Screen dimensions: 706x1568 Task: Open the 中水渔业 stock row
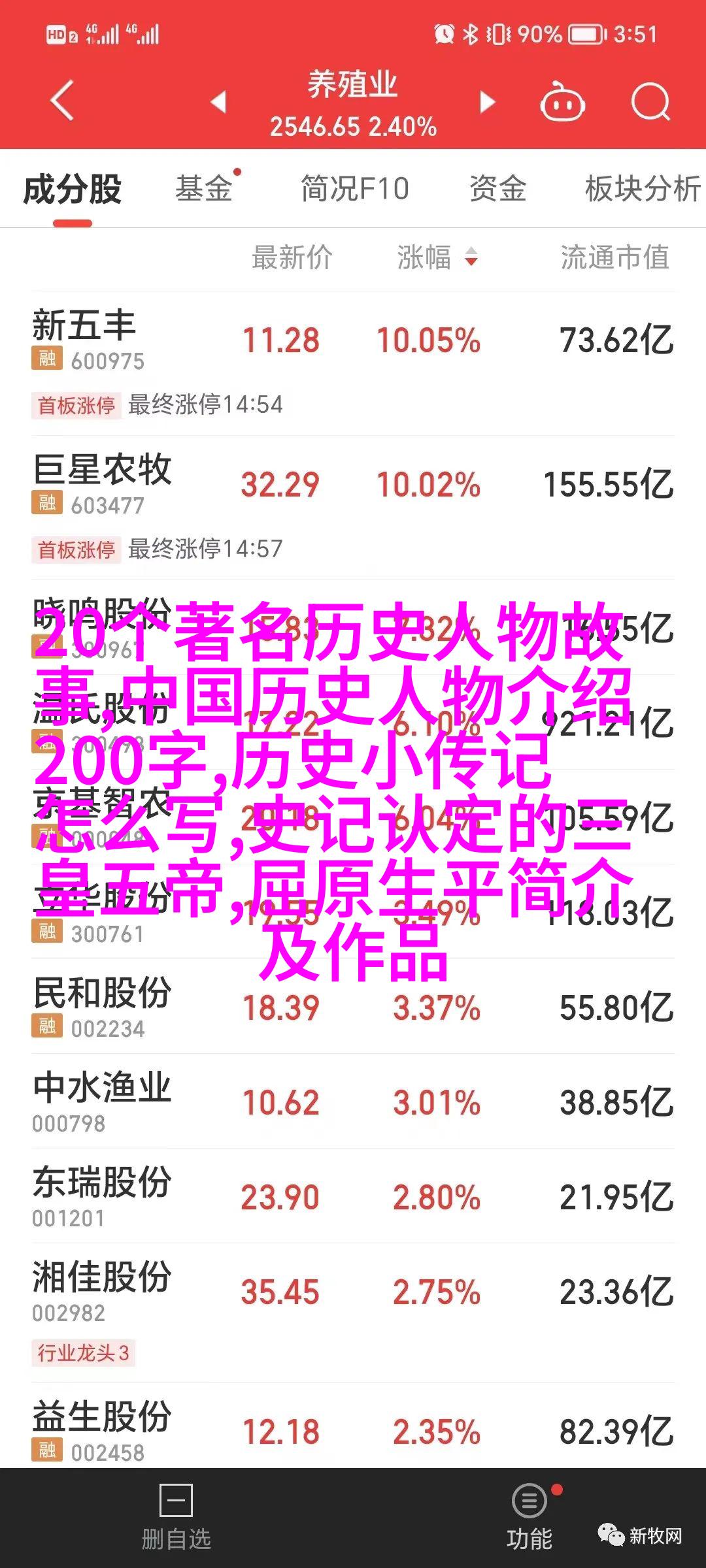coord(353,1101)
